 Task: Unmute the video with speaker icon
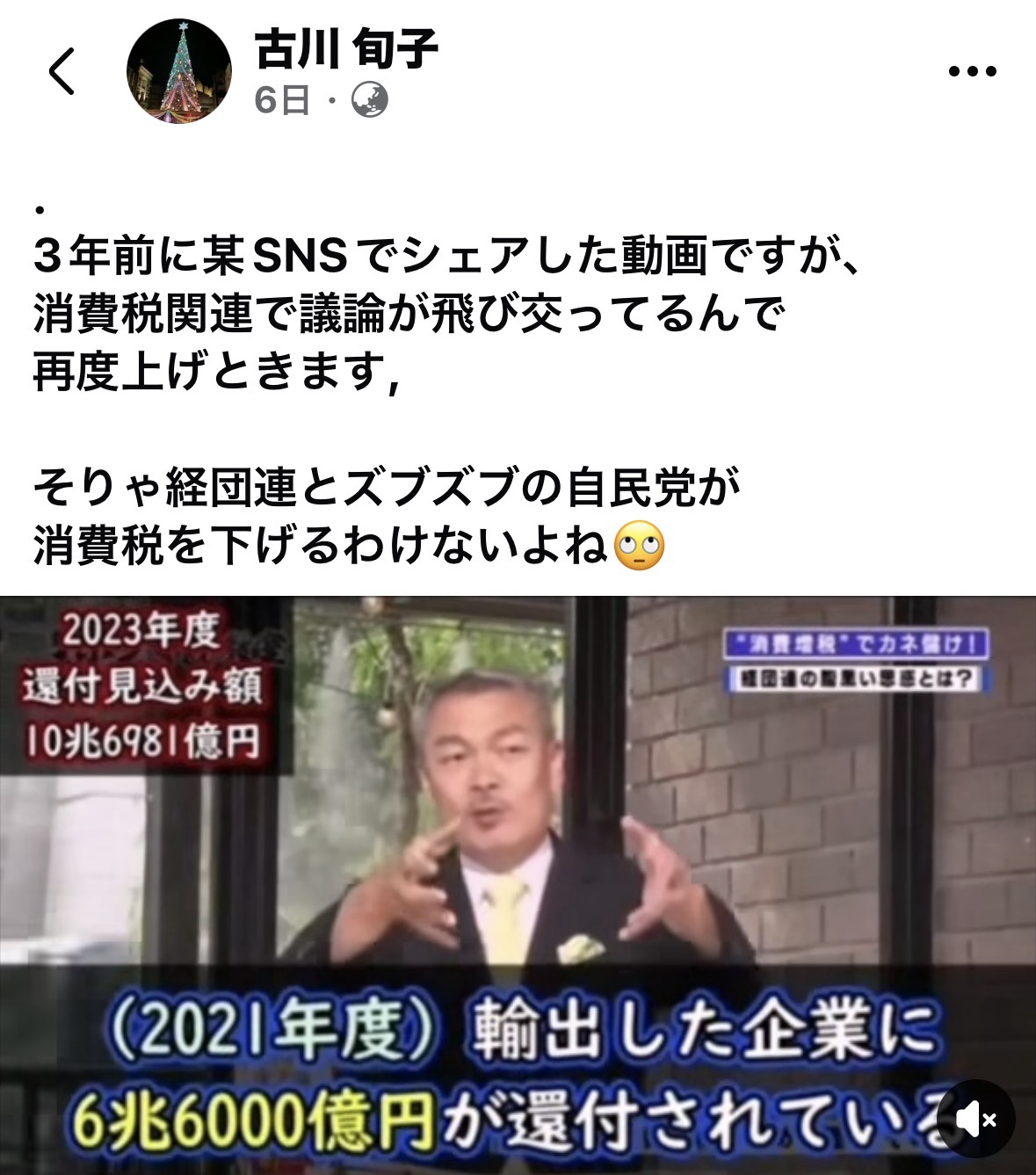975,1119
